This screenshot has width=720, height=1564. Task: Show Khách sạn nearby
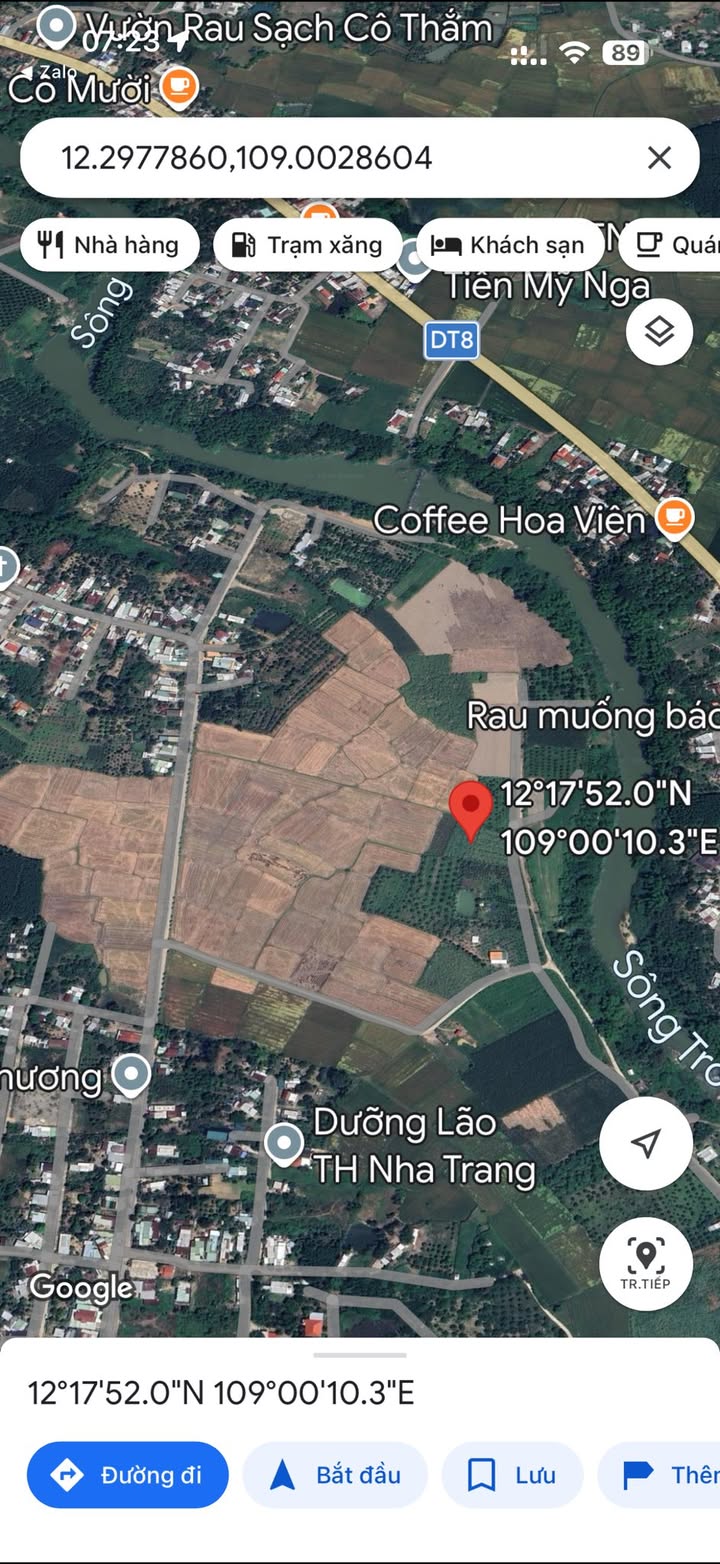click(x=509, y=245)
